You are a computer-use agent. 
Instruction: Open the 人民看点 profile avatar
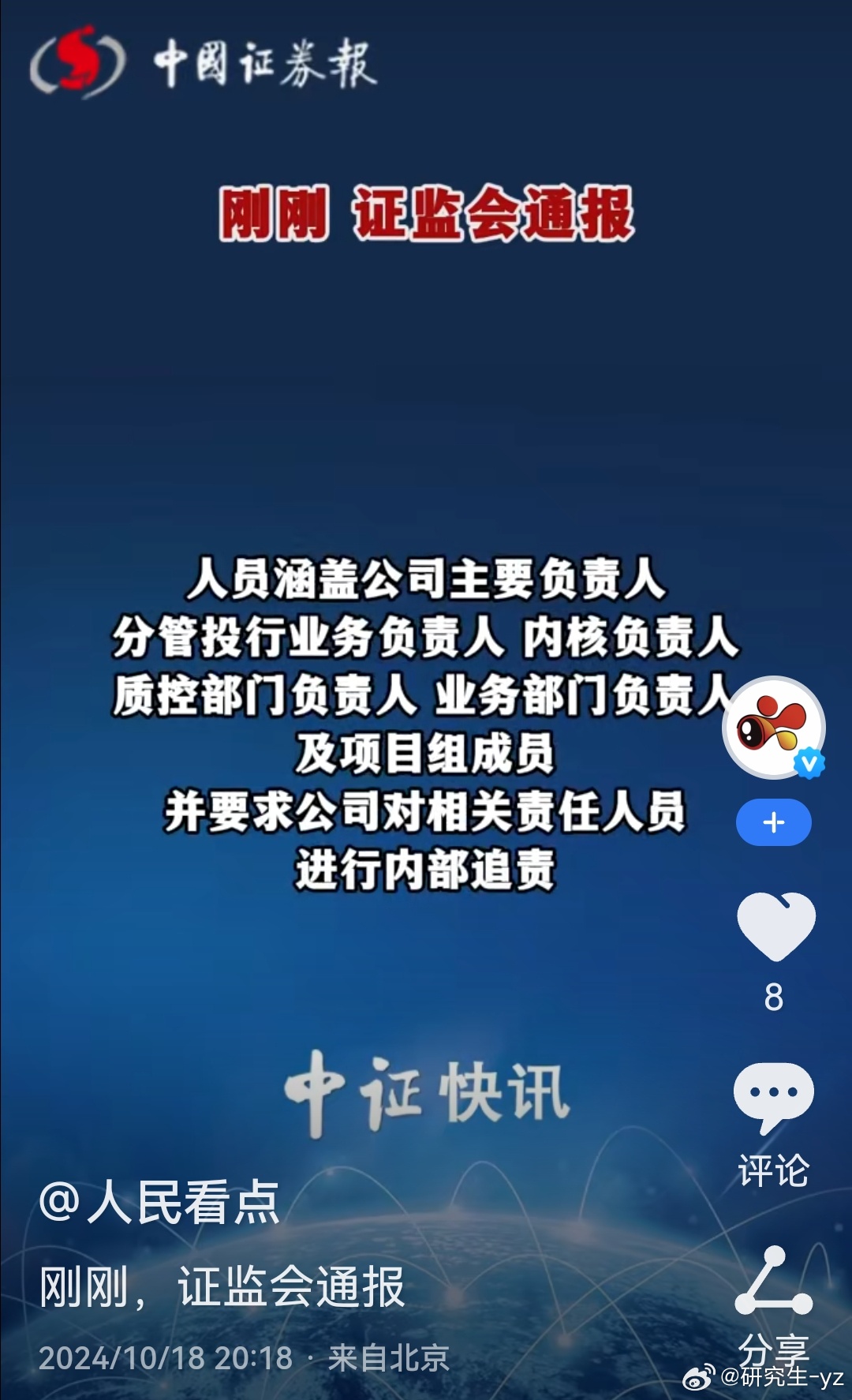(773, 727)
